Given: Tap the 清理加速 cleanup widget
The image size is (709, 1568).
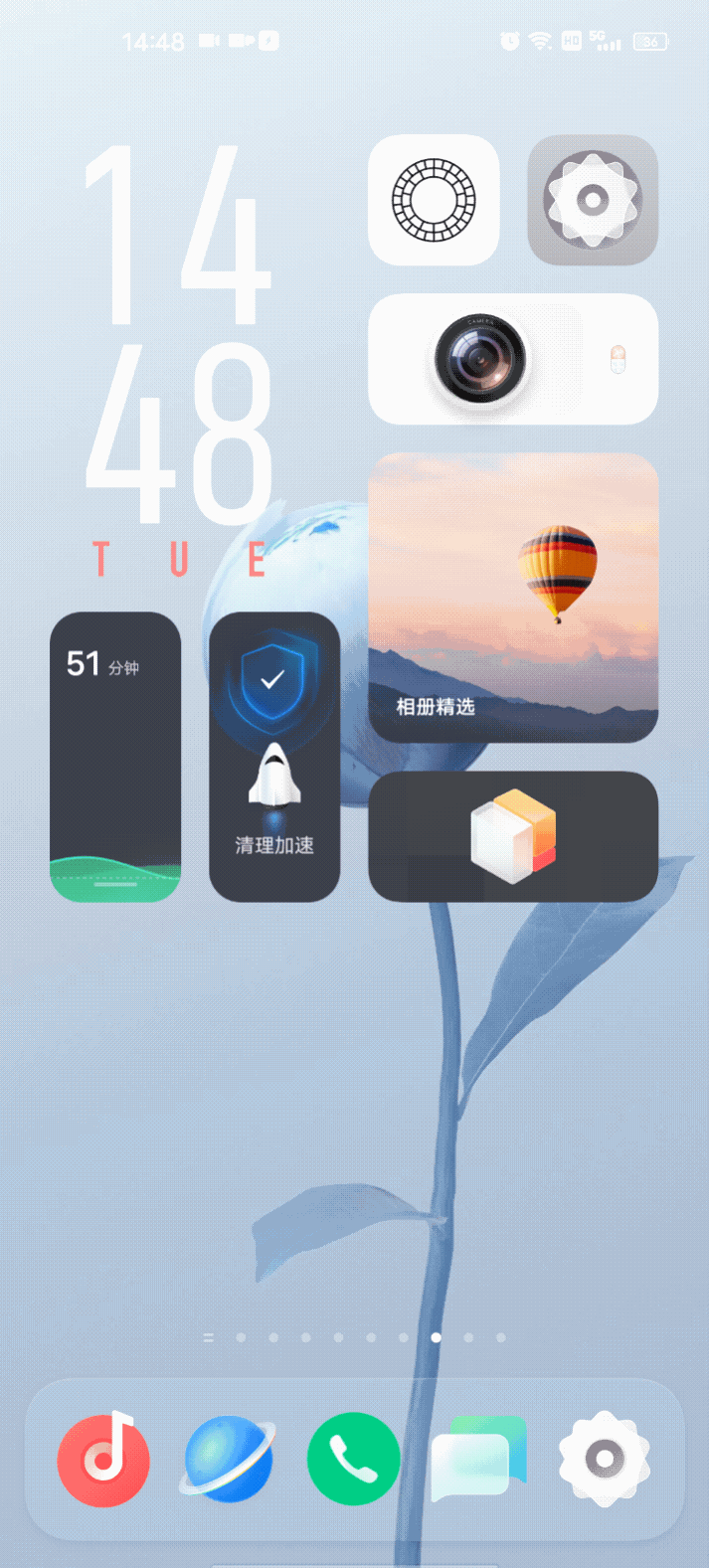Looking at the screenshot, I should pyautogui.click(x=274, y=757).
